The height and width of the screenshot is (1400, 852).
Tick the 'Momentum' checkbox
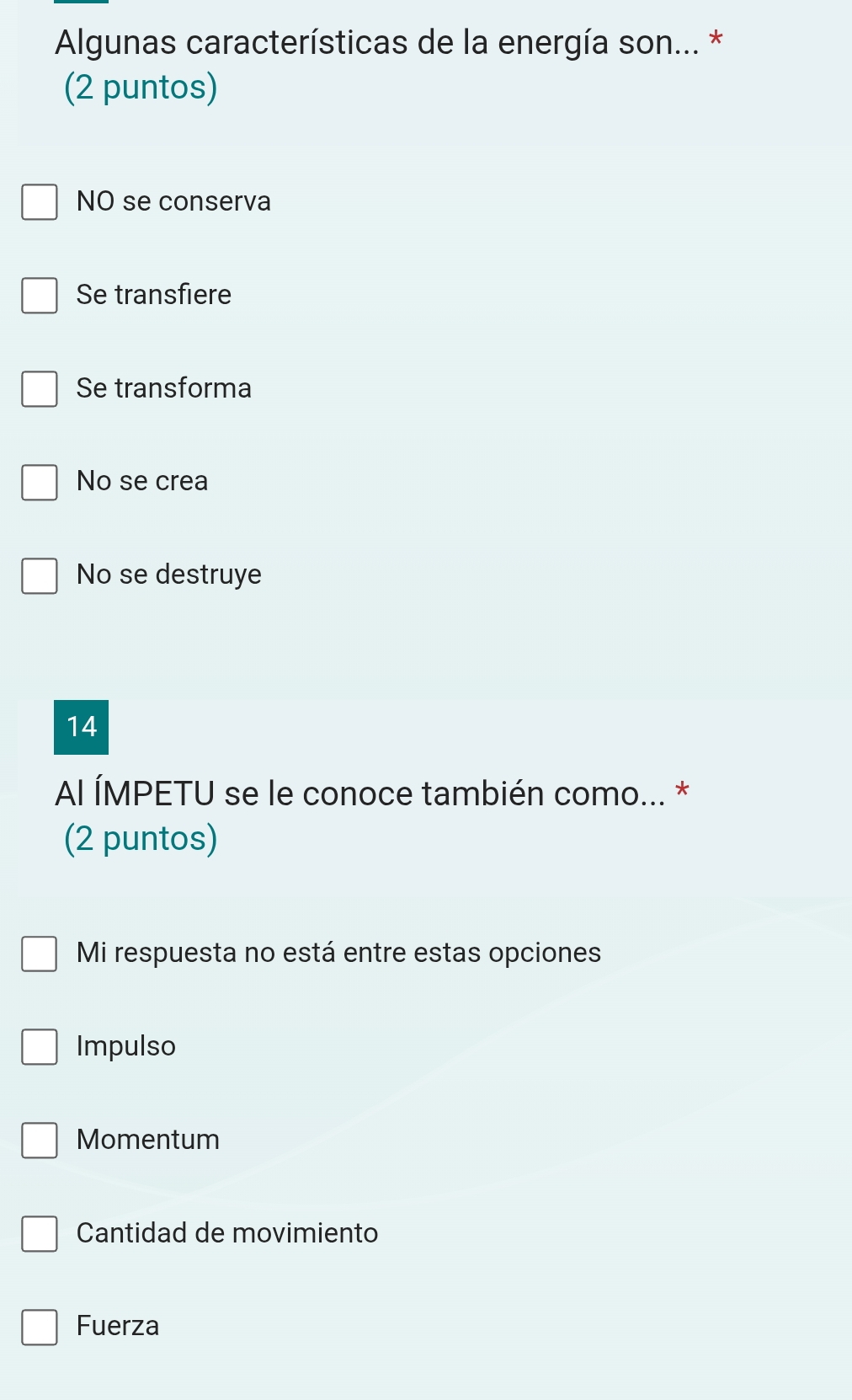click(x=40, y=1141)
